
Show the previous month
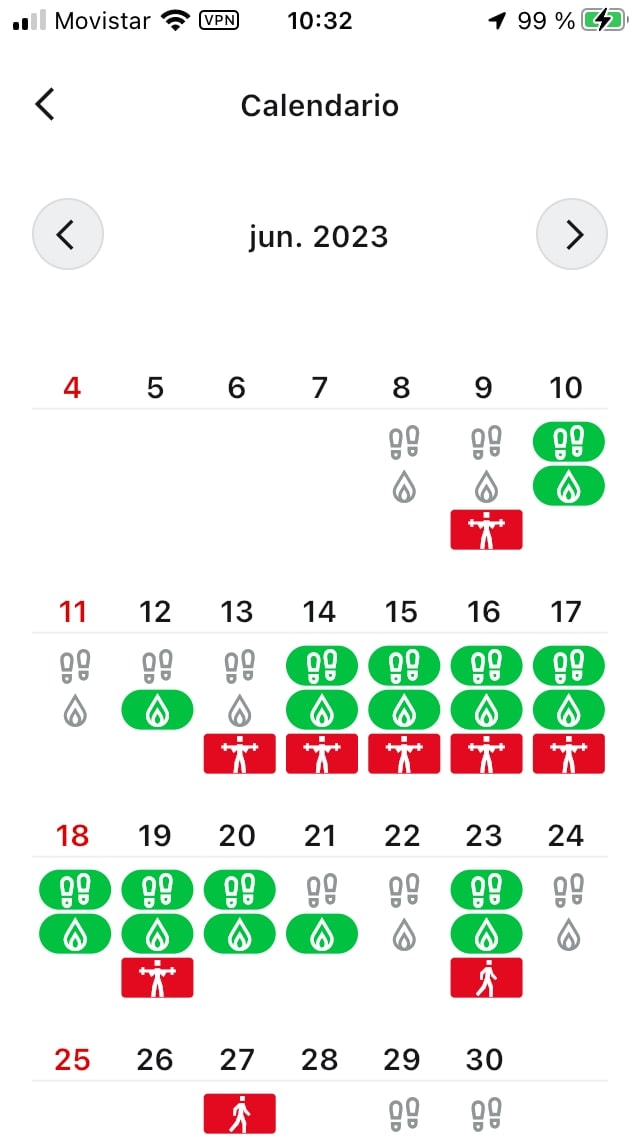coord(67,235)
